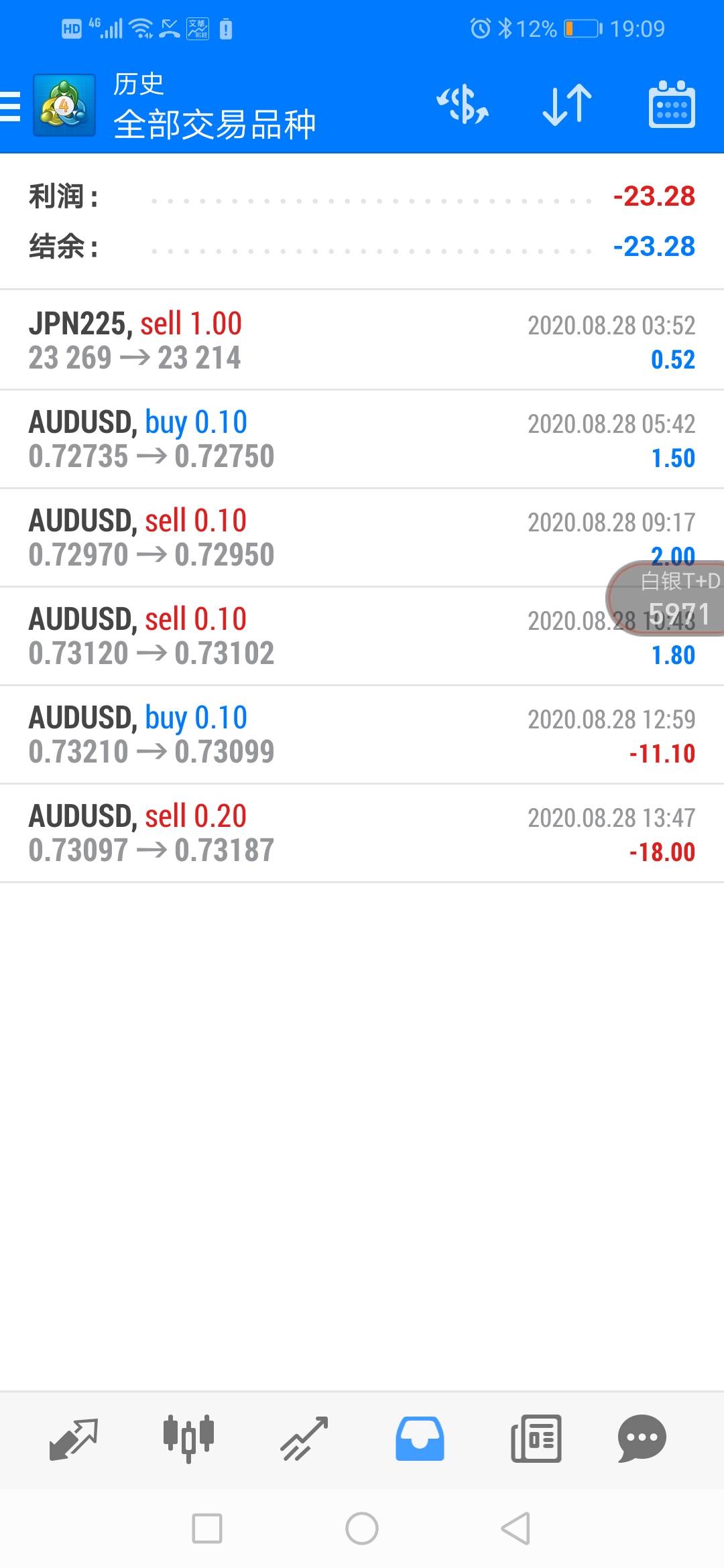Switch to the candlestick chart tab
Screen dimensions: 724x1568
coord(188,1438)
